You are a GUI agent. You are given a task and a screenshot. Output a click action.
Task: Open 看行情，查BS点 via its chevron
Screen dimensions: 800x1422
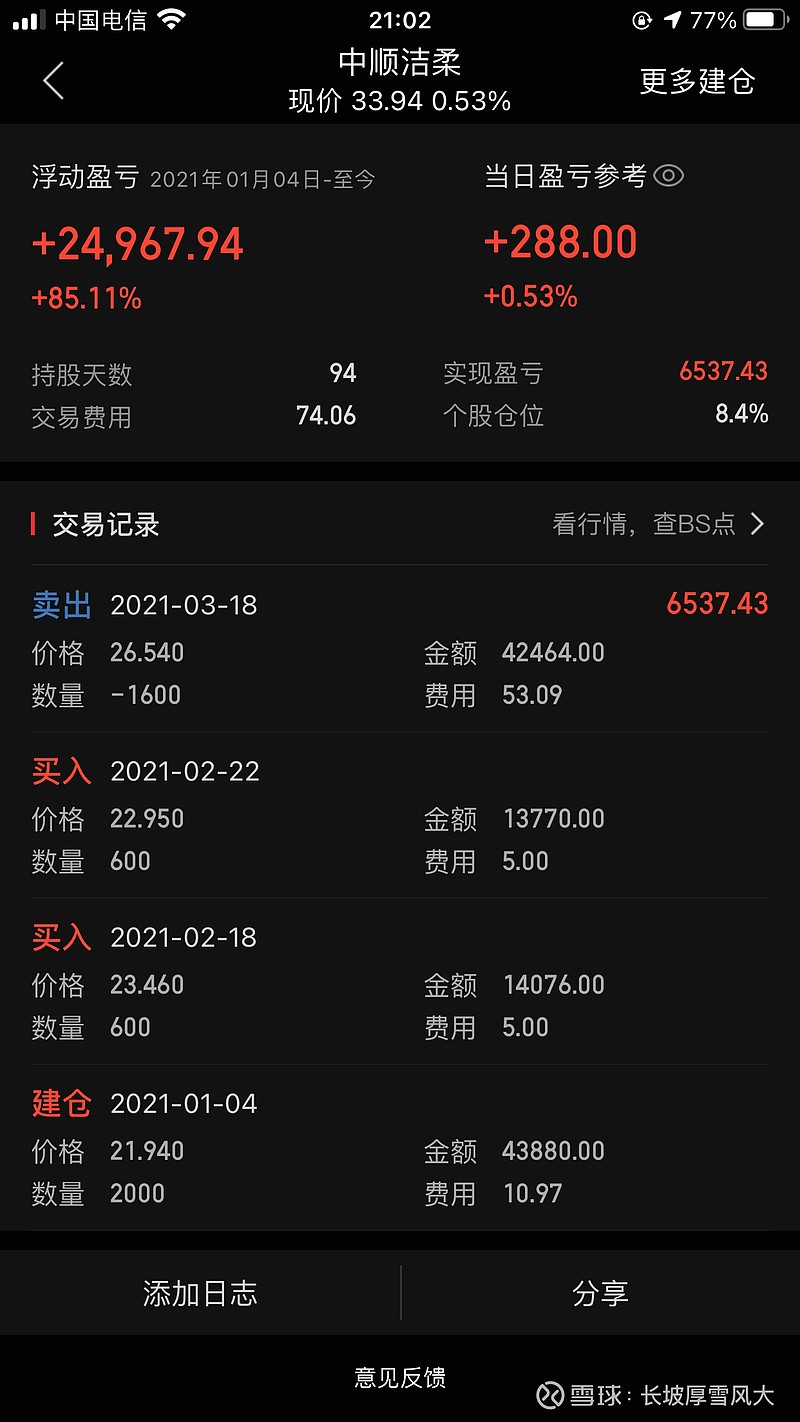tap(758, 523)
